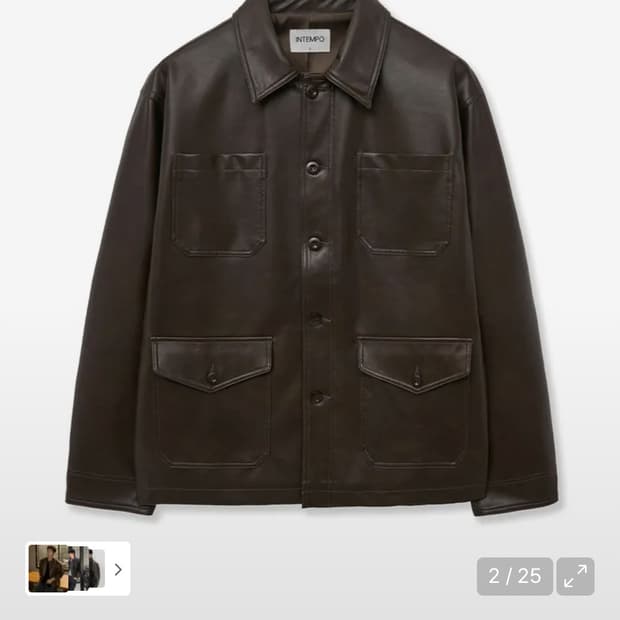This screenshot has width=620, height=620.
Task: Expand the product image to fullscreen
Action: coord(575,576)
